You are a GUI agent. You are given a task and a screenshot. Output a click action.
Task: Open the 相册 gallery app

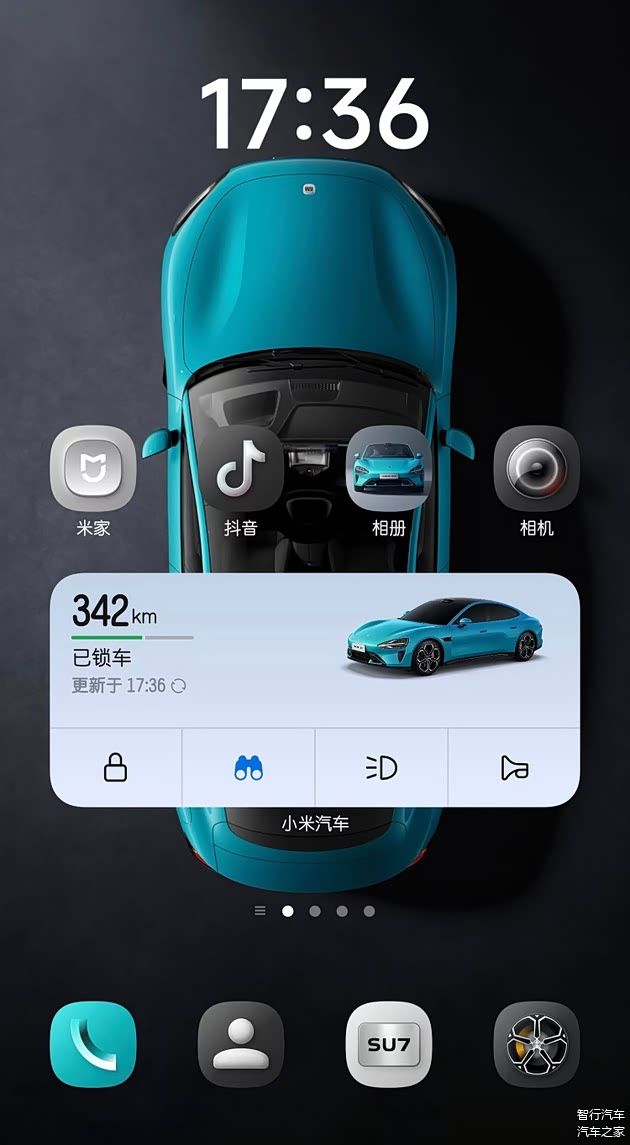point(388,468)
